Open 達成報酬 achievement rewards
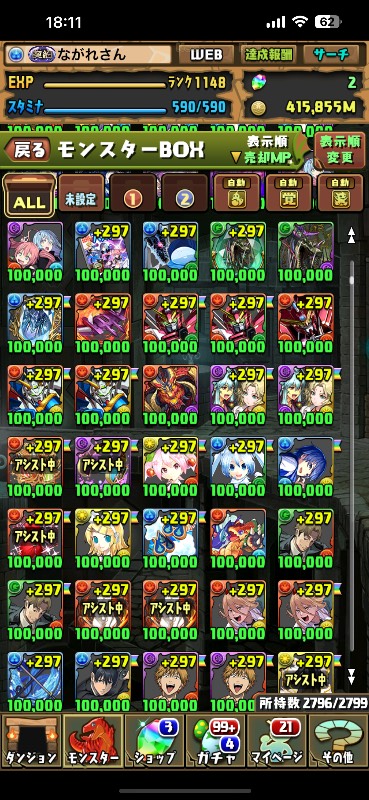The image size is (369, 800). pyautogui.click(x=268, y=54)
